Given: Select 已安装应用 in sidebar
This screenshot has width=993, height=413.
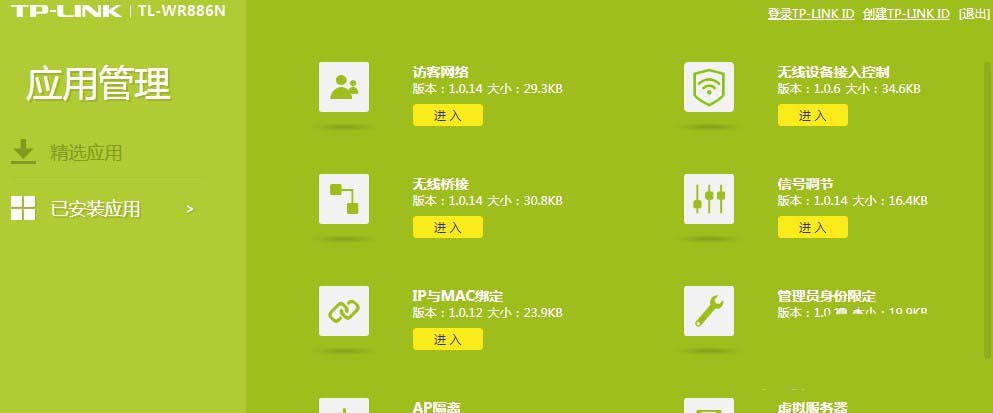Looking at the screenshot, I should coord(95,209).
